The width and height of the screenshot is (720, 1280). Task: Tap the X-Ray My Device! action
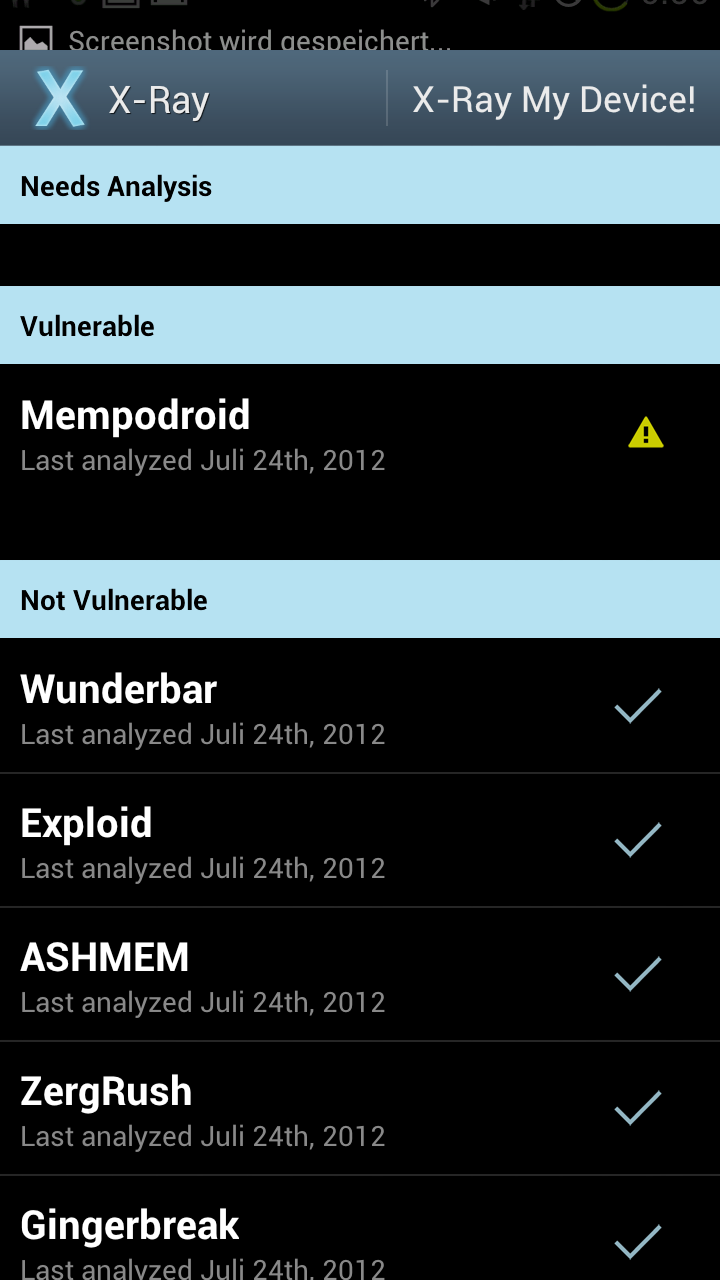point(554,99)
